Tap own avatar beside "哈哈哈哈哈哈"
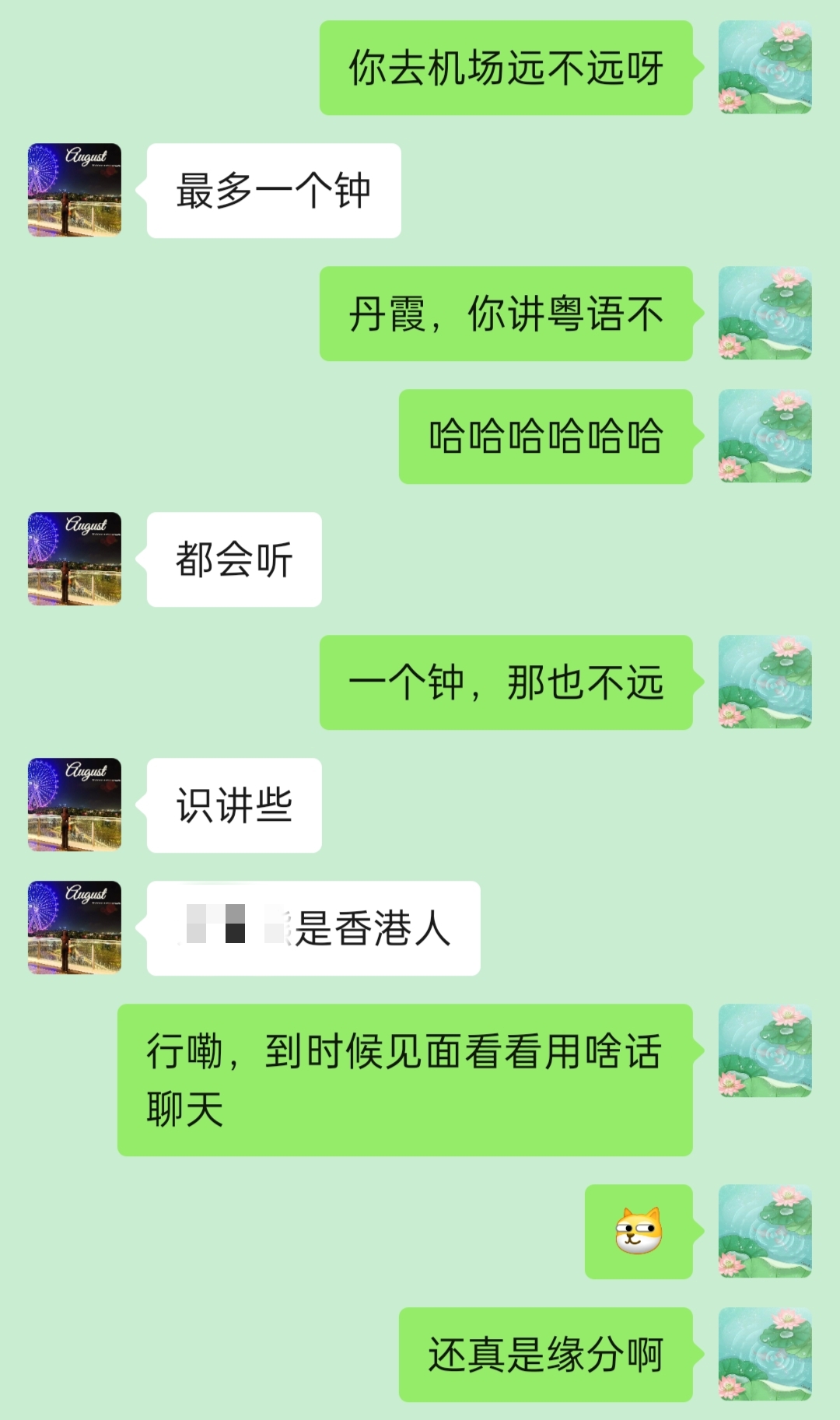 [765, 436]
